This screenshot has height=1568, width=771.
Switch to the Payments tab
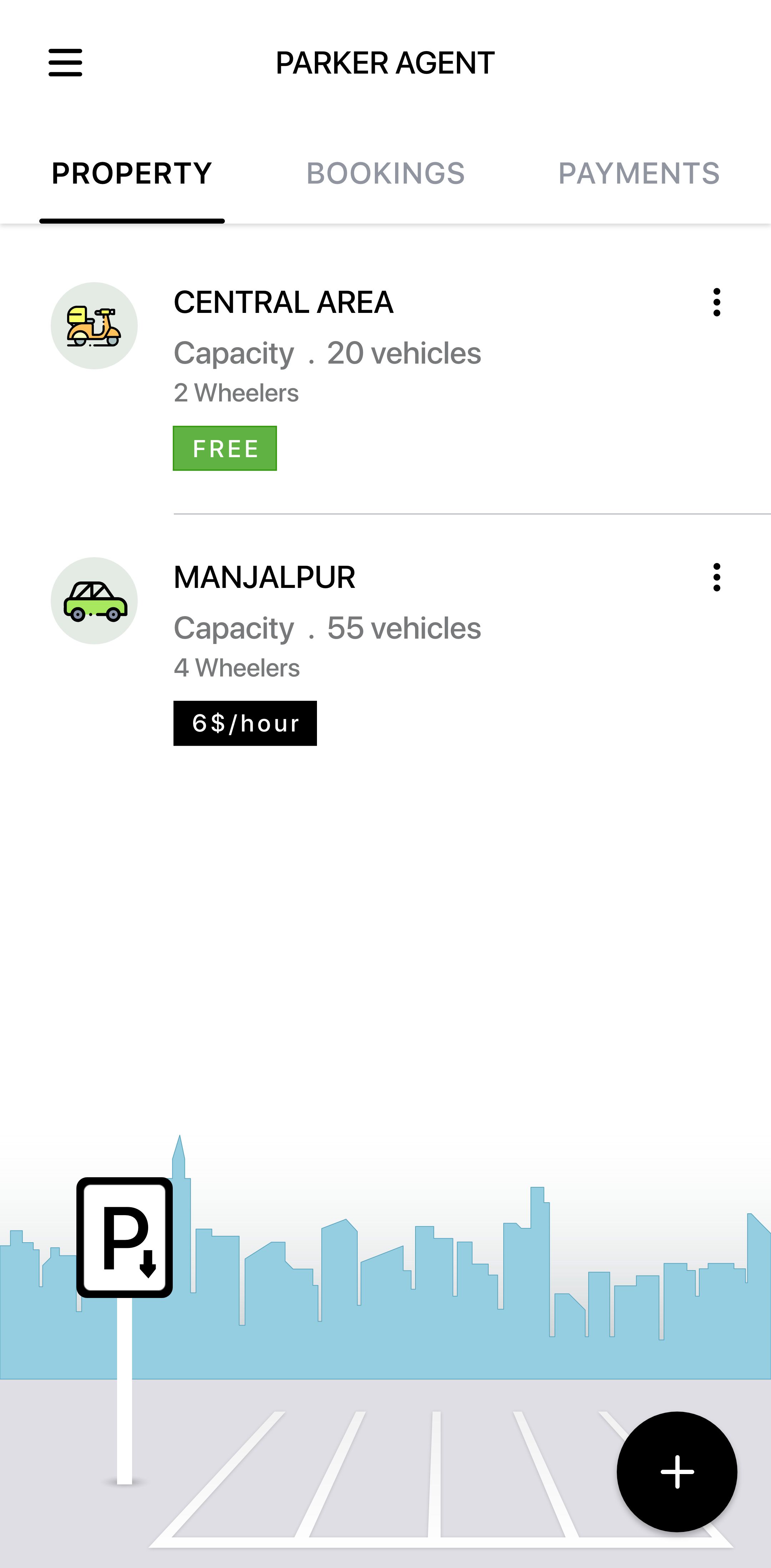tap(639, 174)
